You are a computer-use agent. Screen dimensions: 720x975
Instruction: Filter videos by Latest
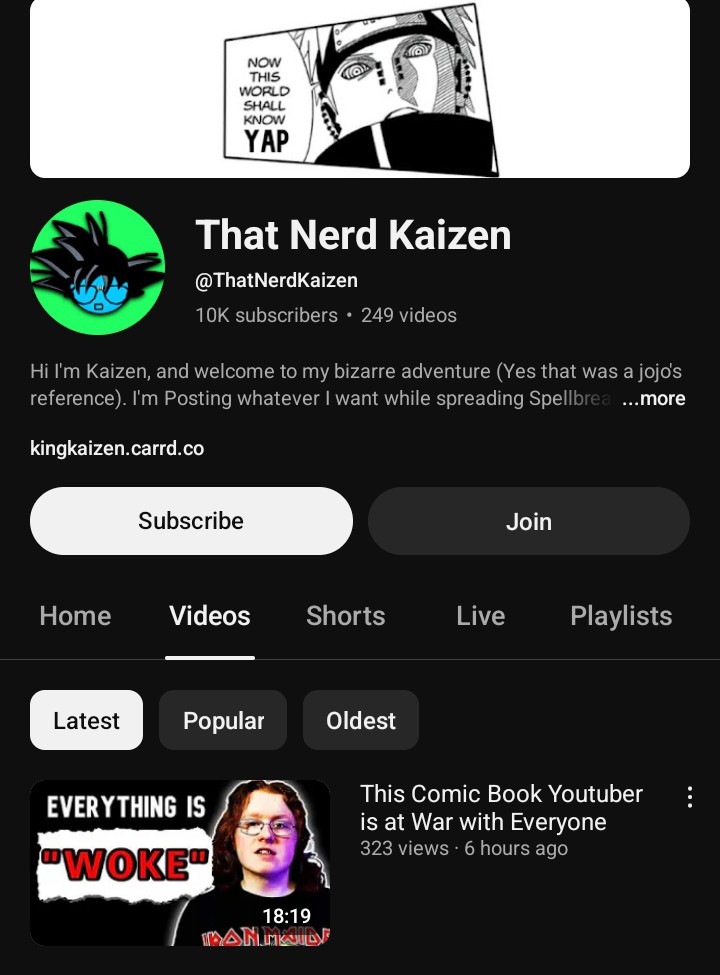[86, 720]
